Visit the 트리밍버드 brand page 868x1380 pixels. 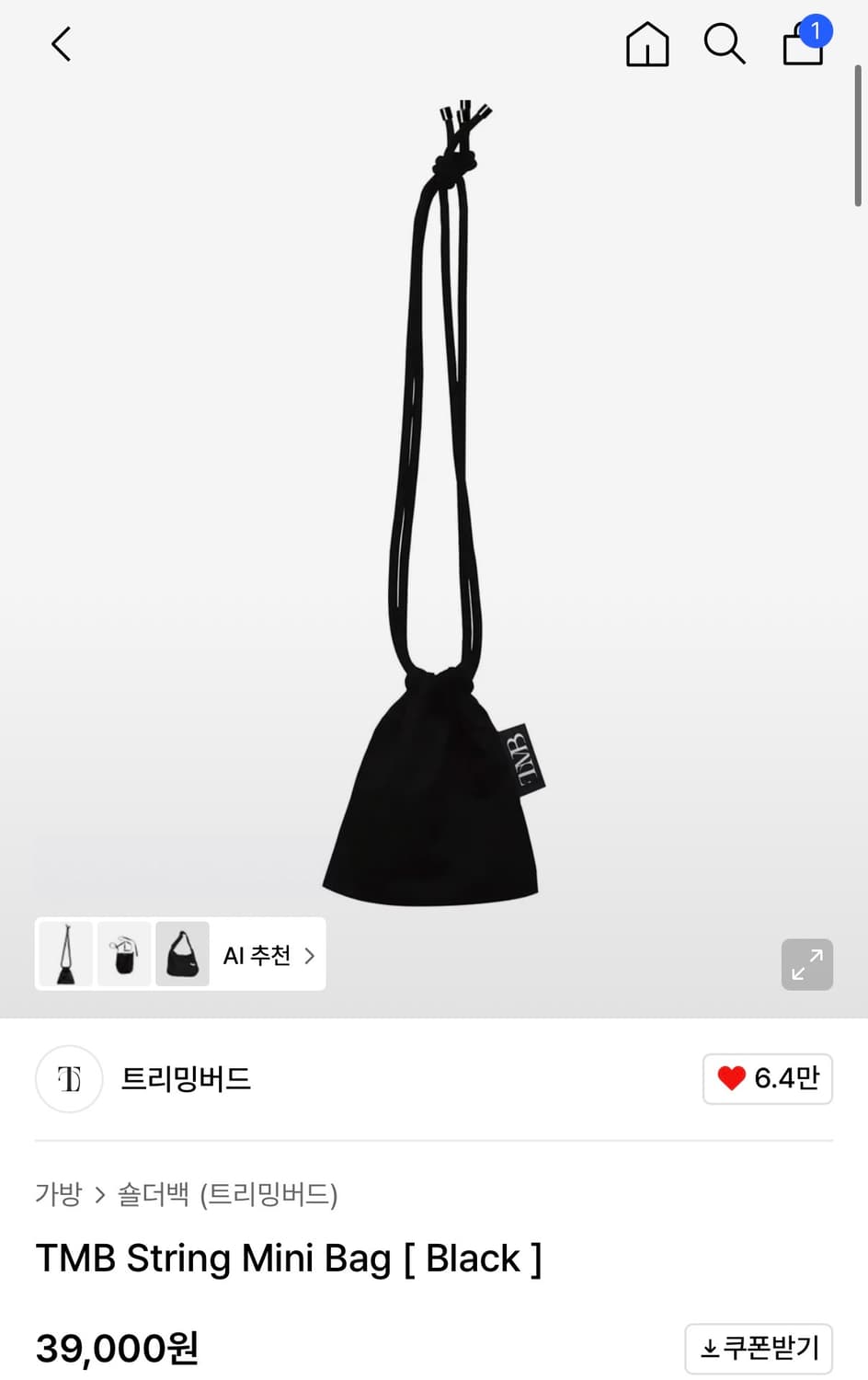(x=186, y=1079)
